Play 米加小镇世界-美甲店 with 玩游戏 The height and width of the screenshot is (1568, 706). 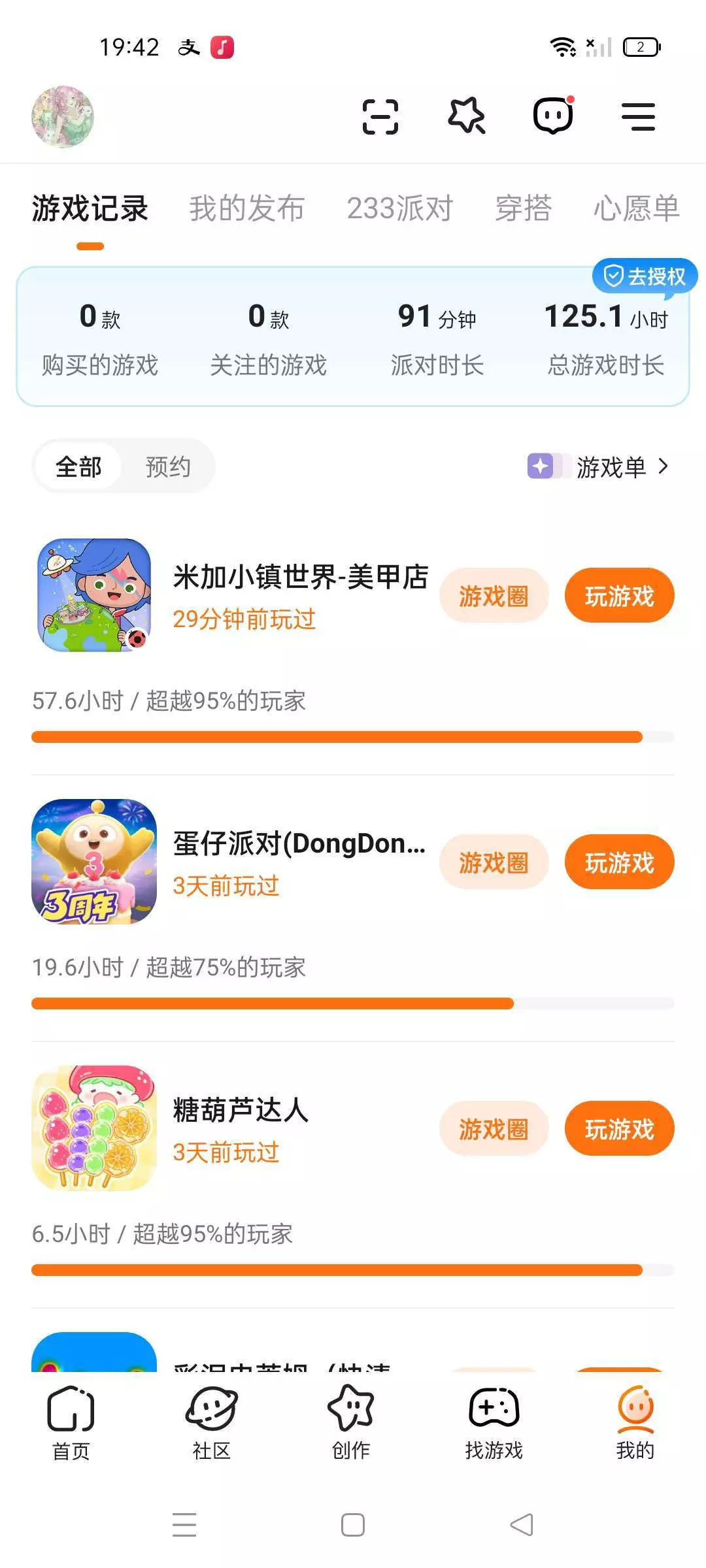[x=619, y=596]
